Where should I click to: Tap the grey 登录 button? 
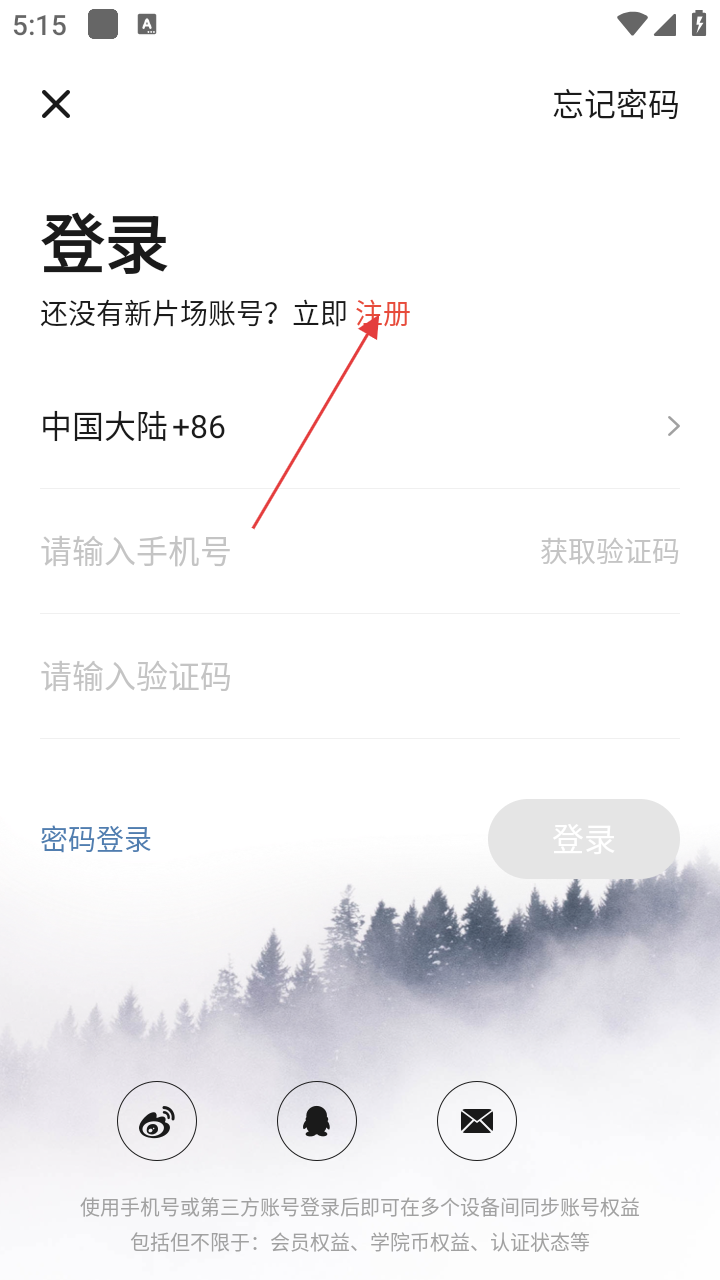click(x=583, y=839)
